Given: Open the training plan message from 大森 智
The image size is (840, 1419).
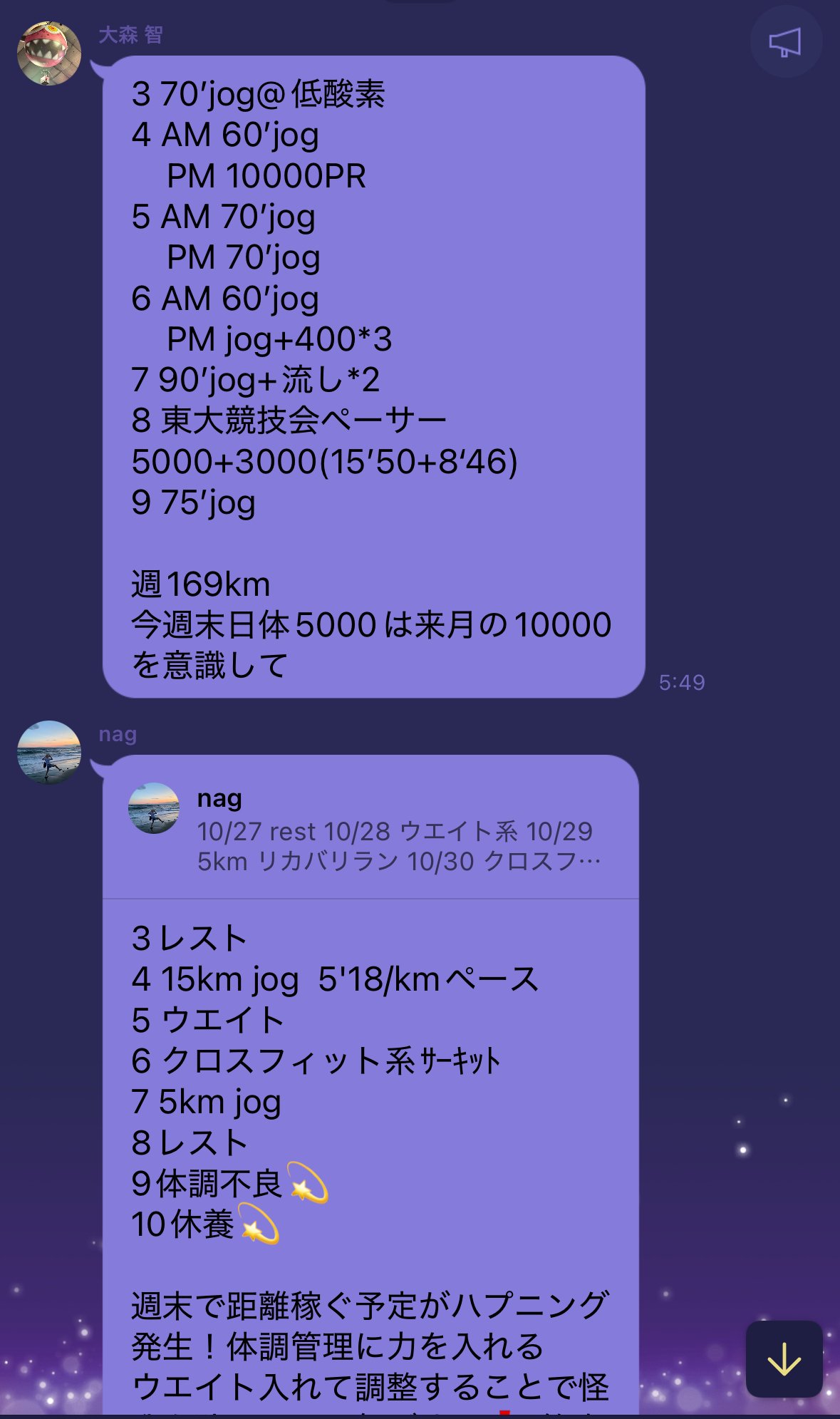Looking at the screenshot, I should click(x=370, y=378).
